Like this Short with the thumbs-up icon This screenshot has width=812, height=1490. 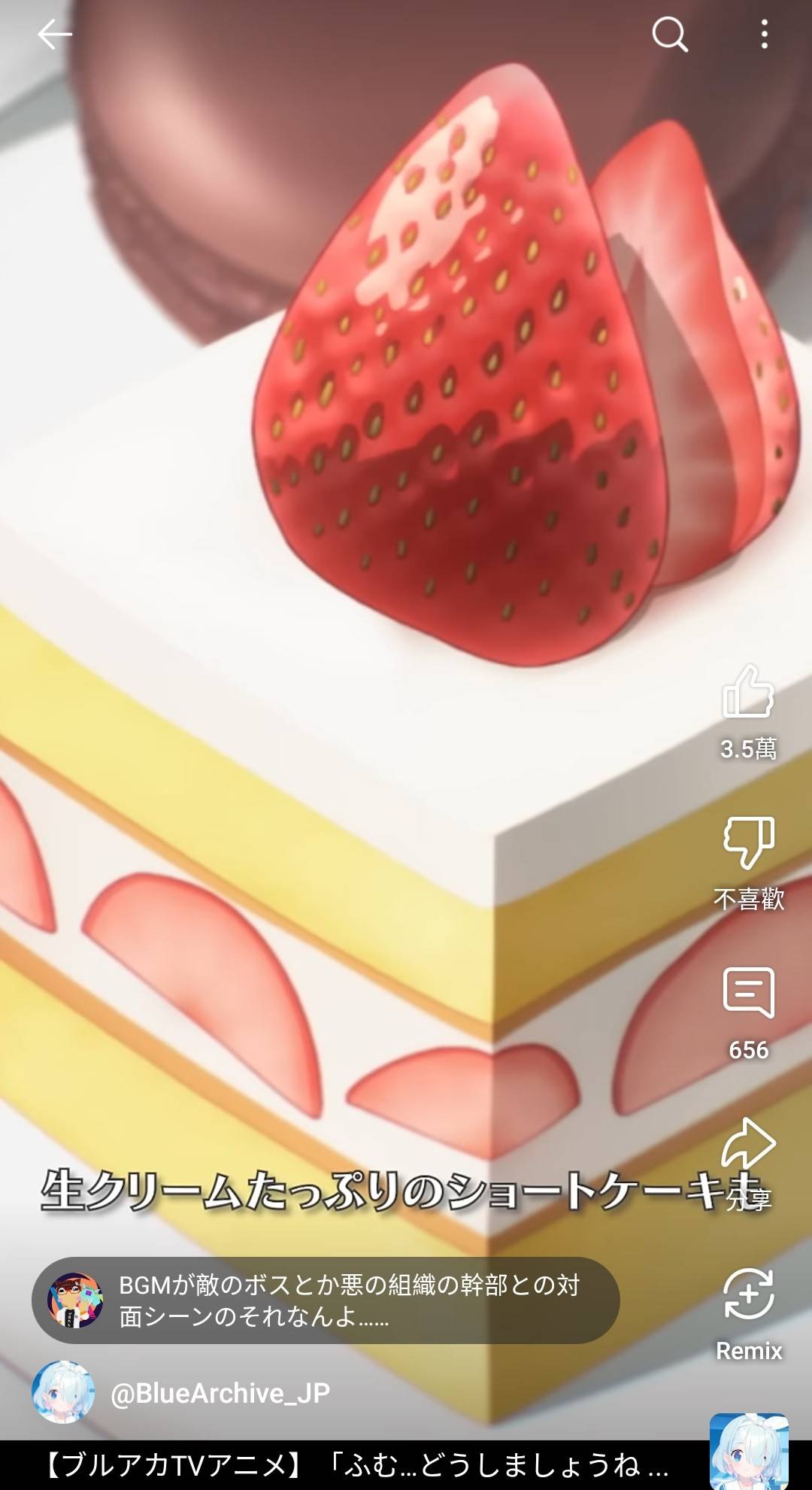click(748, 690)
